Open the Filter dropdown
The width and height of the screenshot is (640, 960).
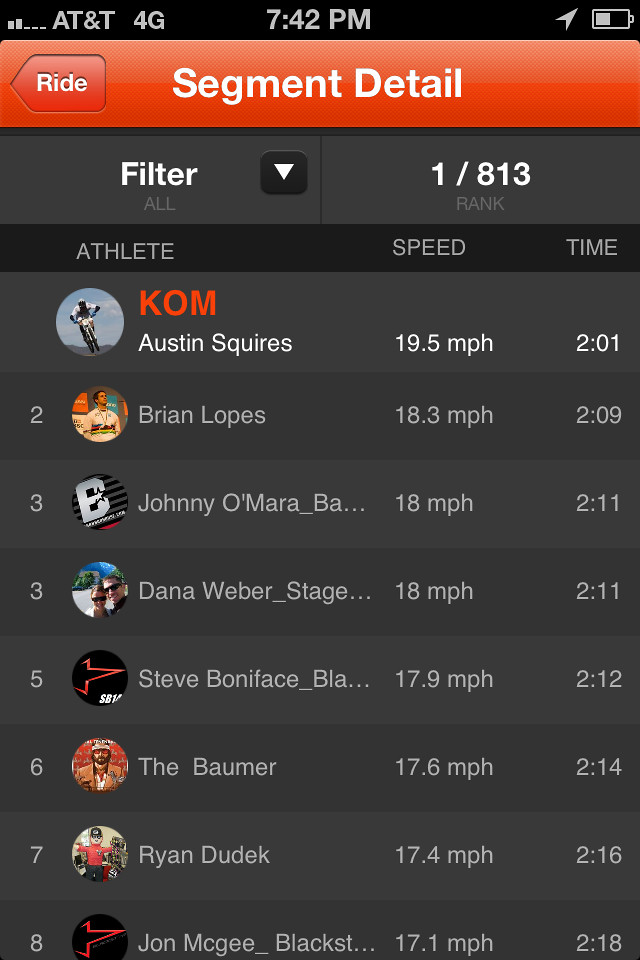coord(283,173)
